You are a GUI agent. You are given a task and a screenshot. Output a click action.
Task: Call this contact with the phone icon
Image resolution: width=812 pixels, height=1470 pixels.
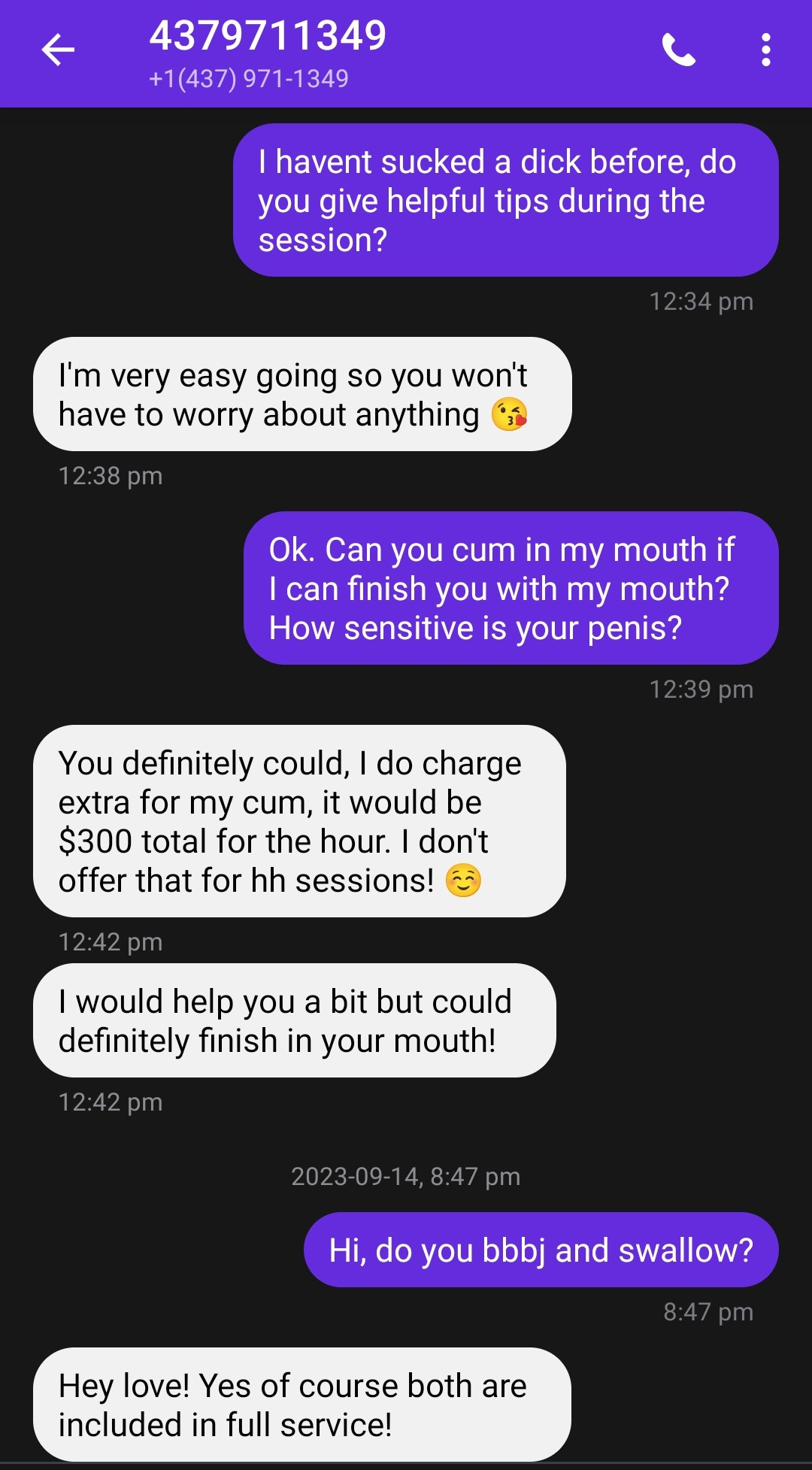678,50
